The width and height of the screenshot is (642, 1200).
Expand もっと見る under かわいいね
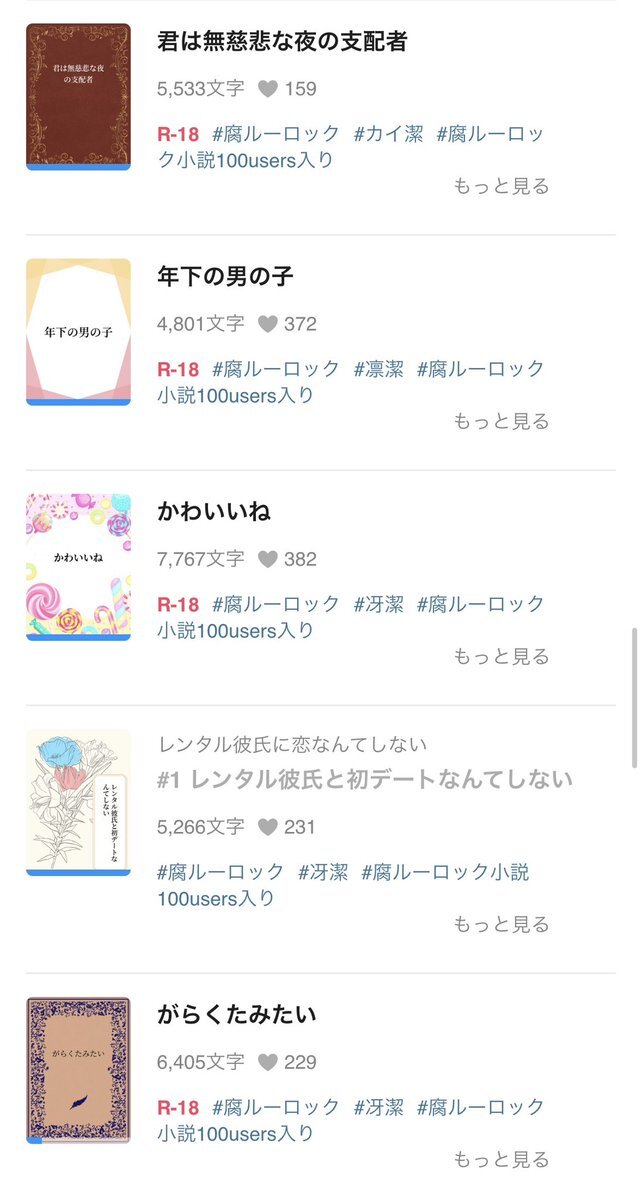[x=501, y=656]
